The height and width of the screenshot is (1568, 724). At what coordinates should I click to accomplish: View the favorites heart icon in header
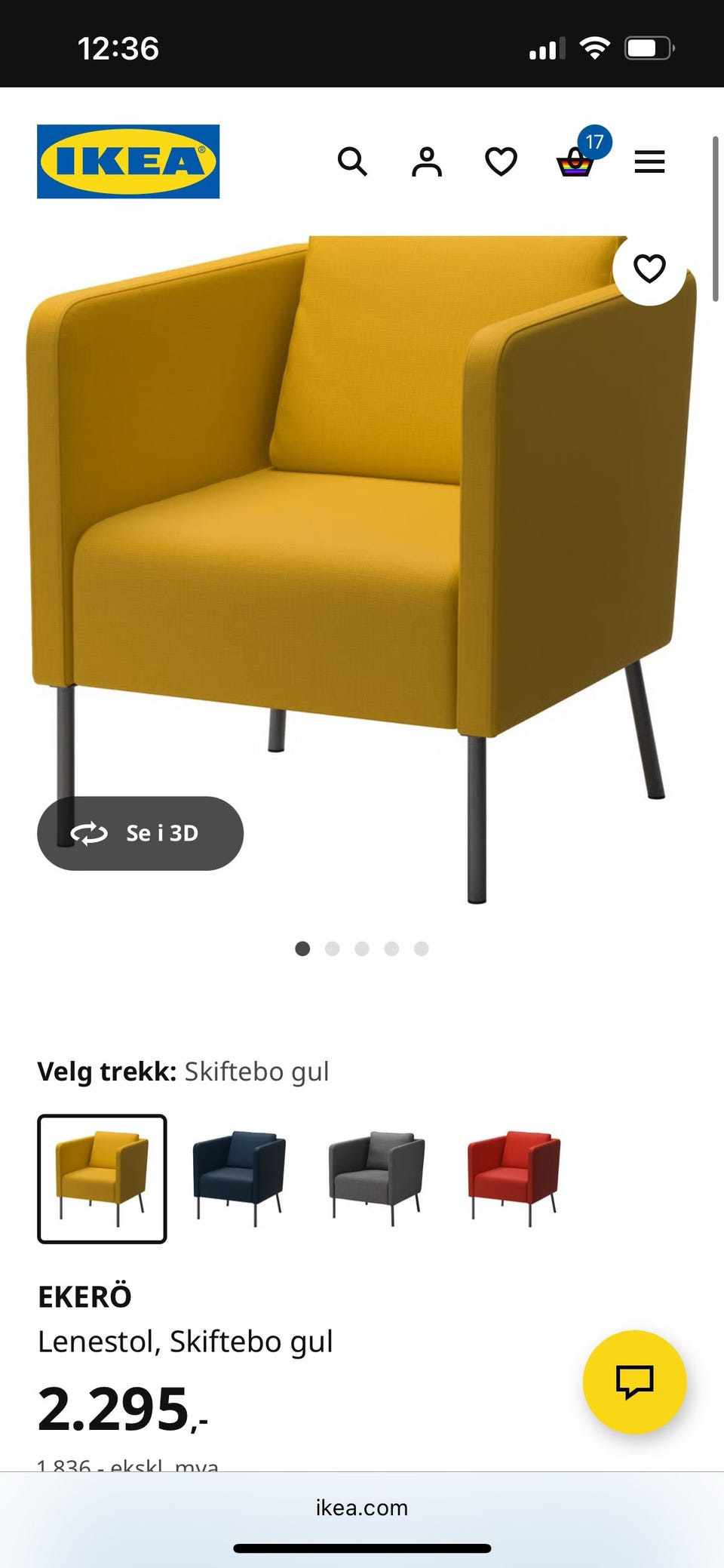click(x=500, y=161)
